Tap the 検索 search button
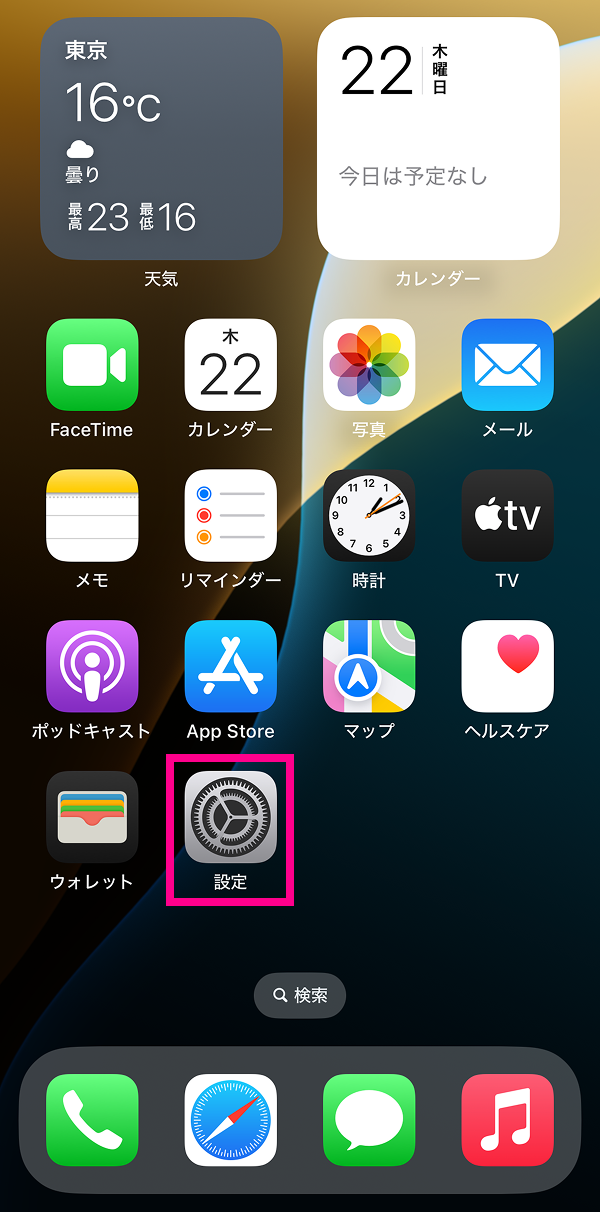 (x=300, y=996)
